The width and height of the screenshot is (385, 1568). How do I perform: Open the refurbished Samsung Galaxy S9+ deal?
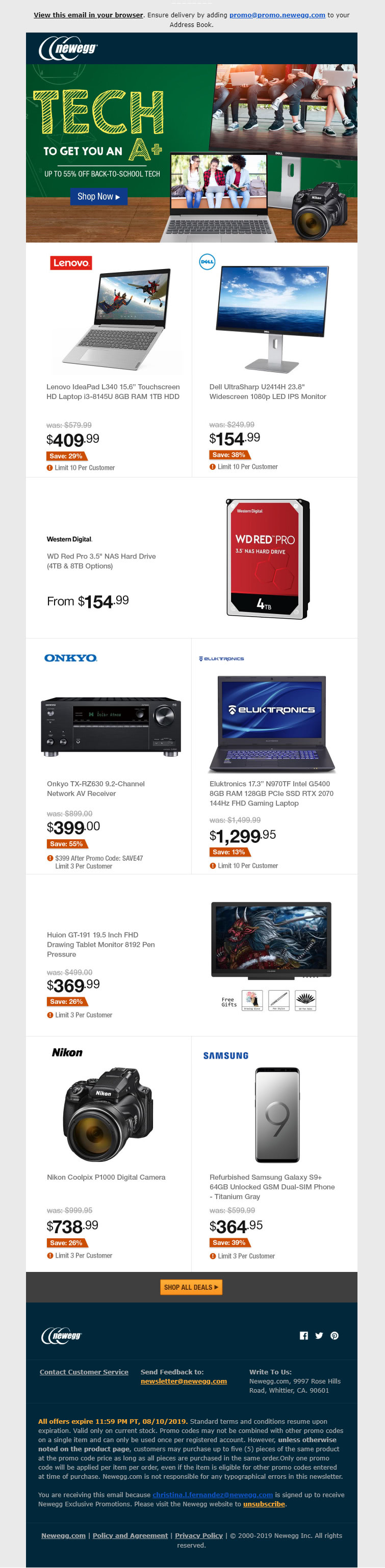tap(272, 1186)
